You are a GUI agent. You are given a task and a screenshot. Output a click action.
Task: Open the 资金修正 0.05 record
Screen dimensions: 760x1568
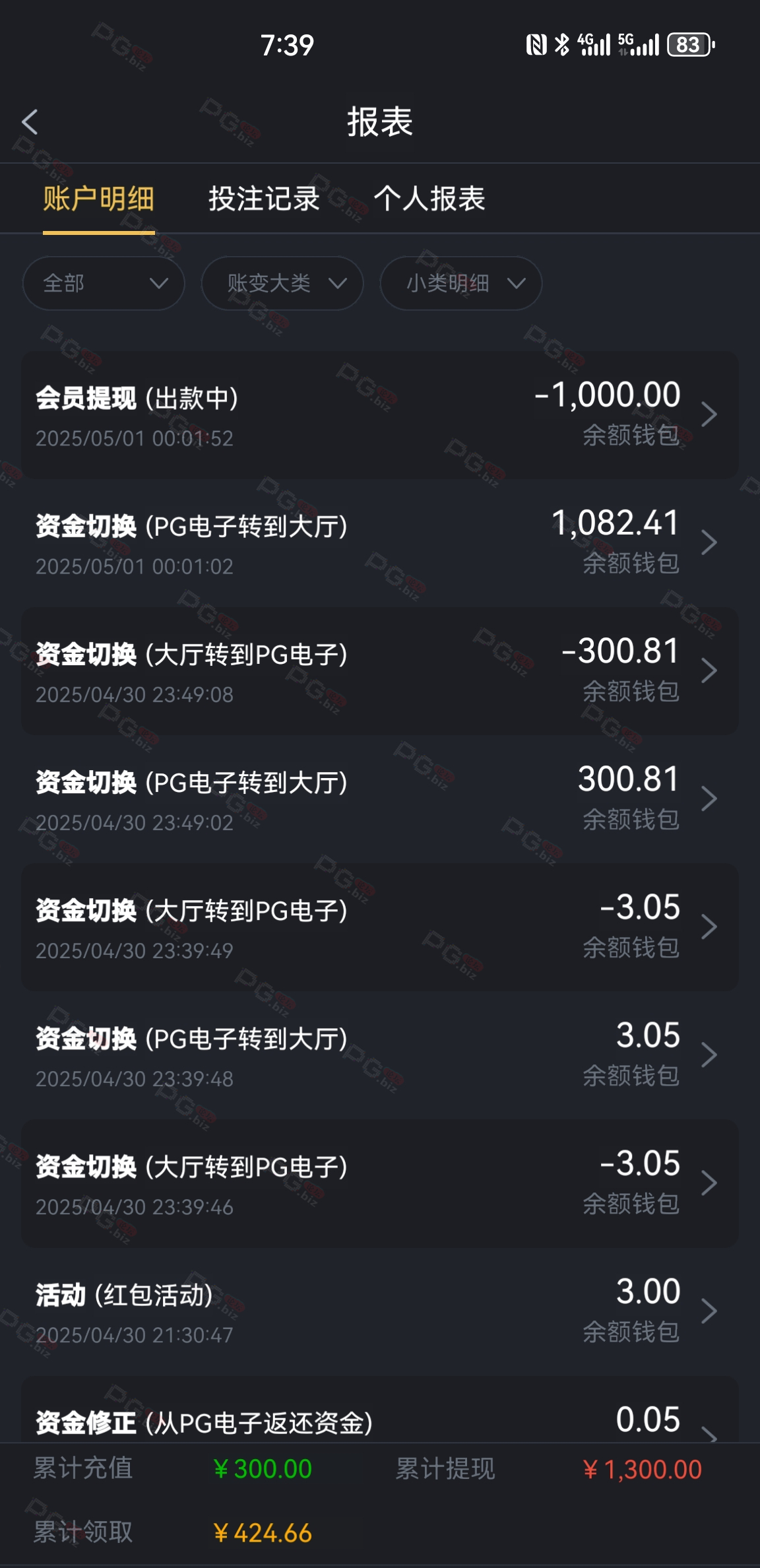(380, 1410)
